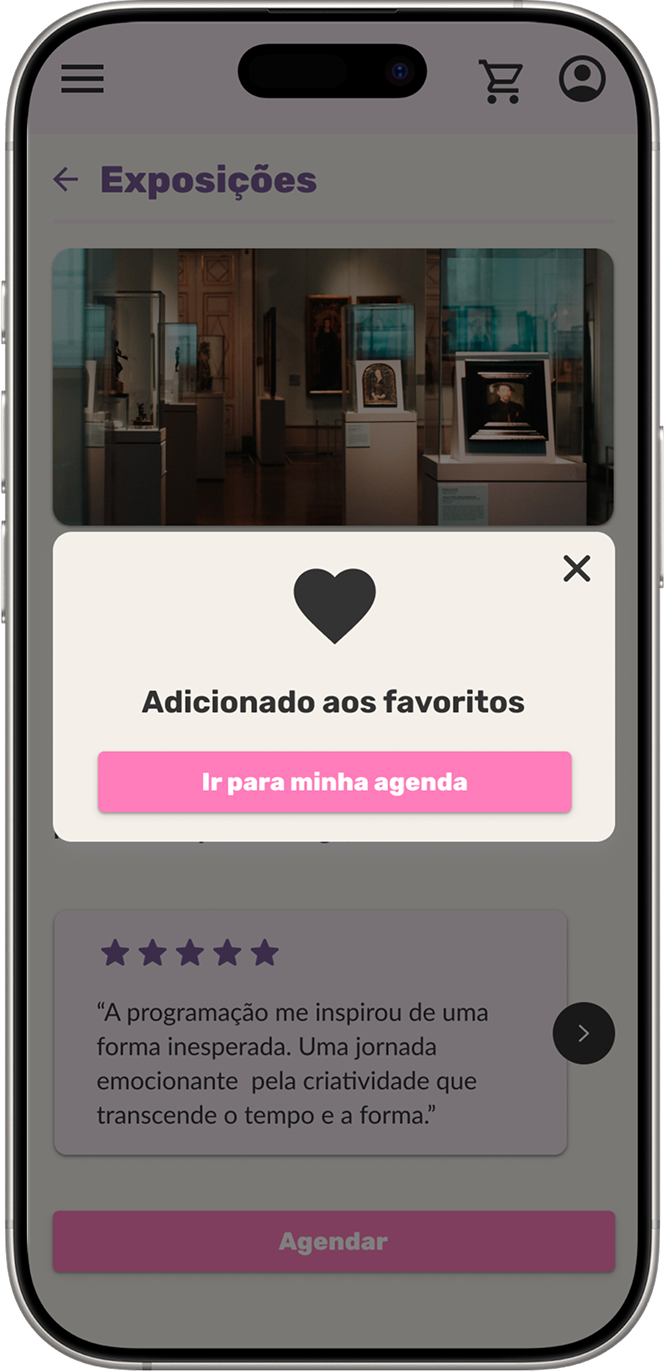
Task: Show the next review
Action: (583, 1033)
